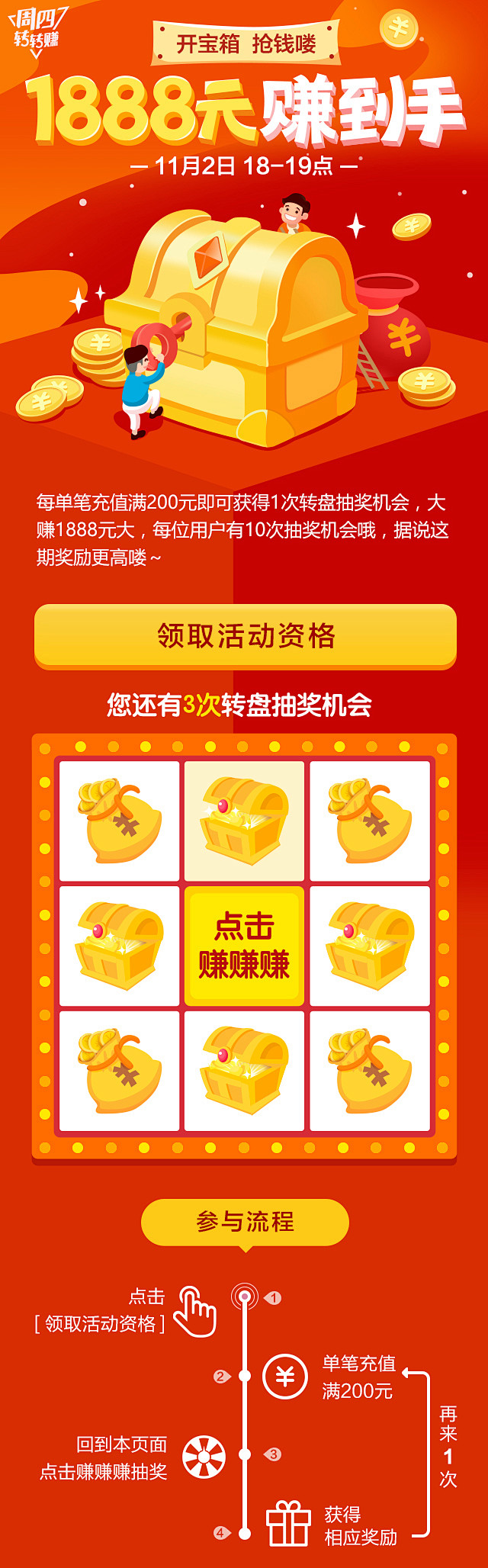Tap the 领取活动资格 button
The height and width of the screenshot is (1568, 488).
click(x=245, y=635)
